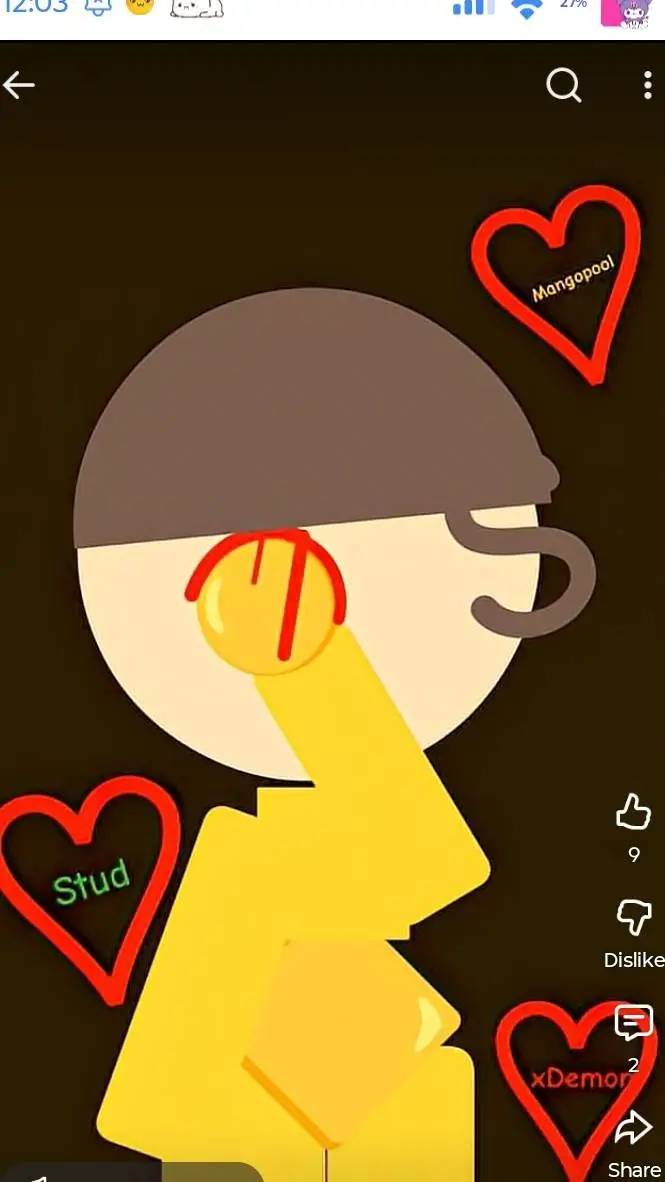Open the three-dot overflow menu

coord(647,86)
